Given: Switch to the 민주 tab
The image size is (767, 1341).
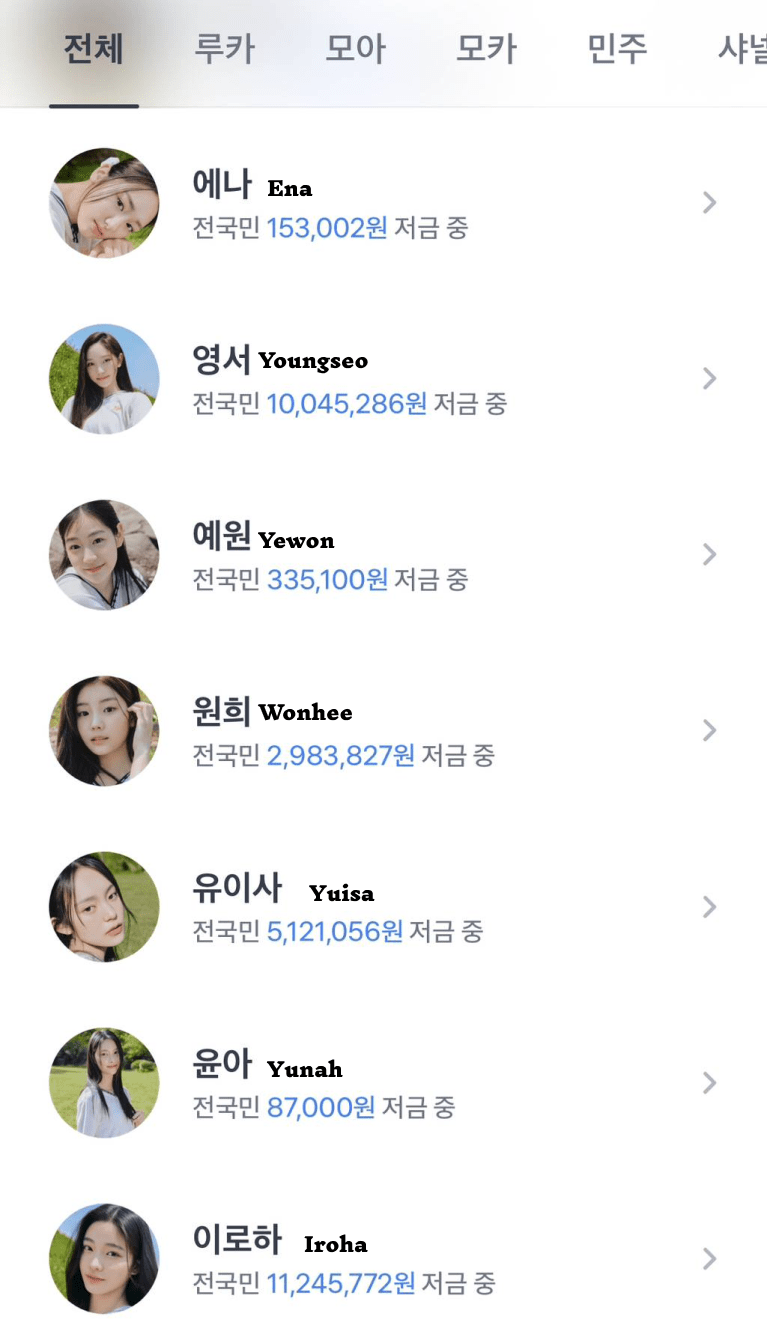Looking at the screenshot, I should tap(617, 50).
